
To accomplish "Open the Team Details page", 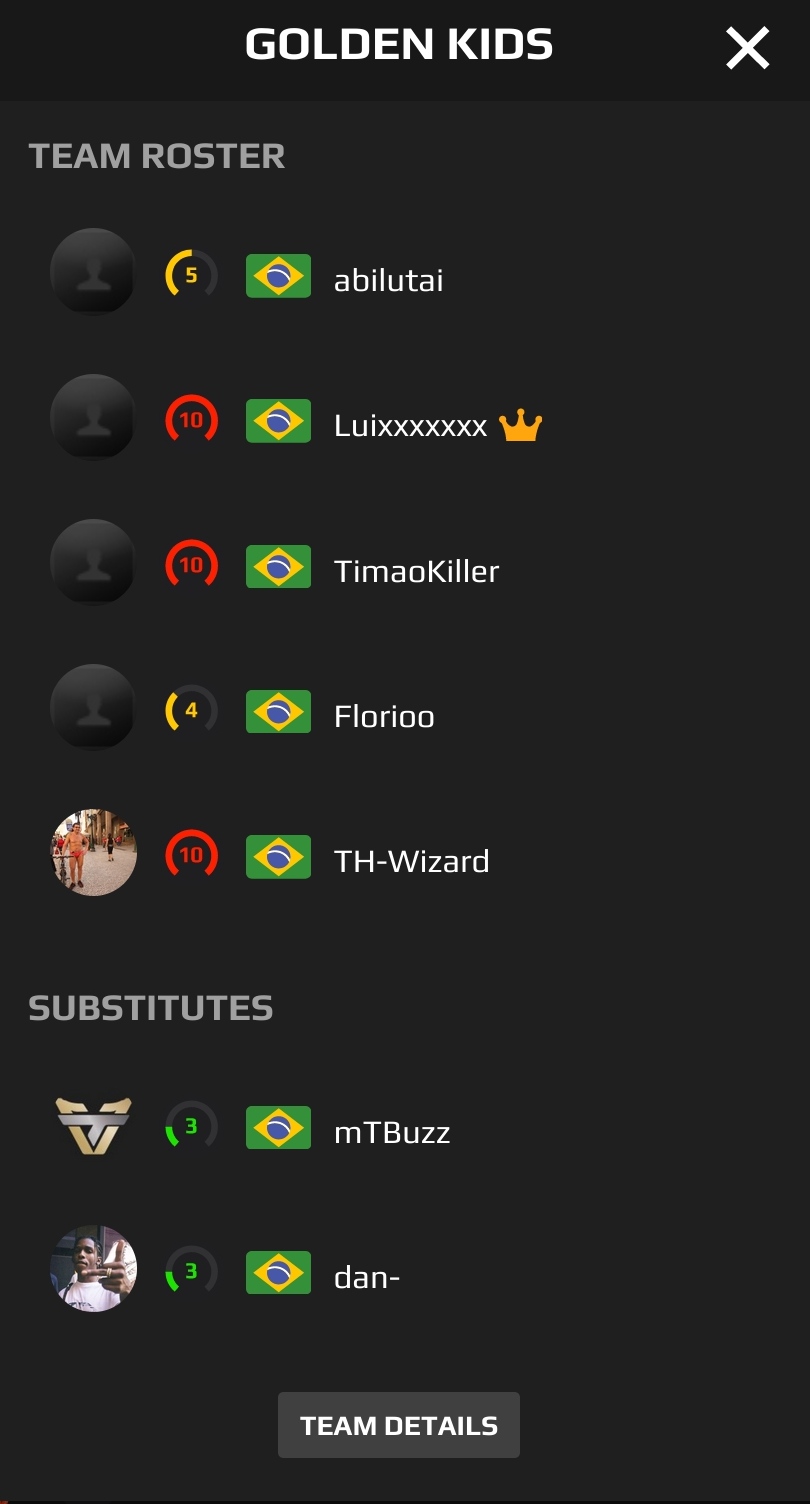I will click(x=399, y=1425).
